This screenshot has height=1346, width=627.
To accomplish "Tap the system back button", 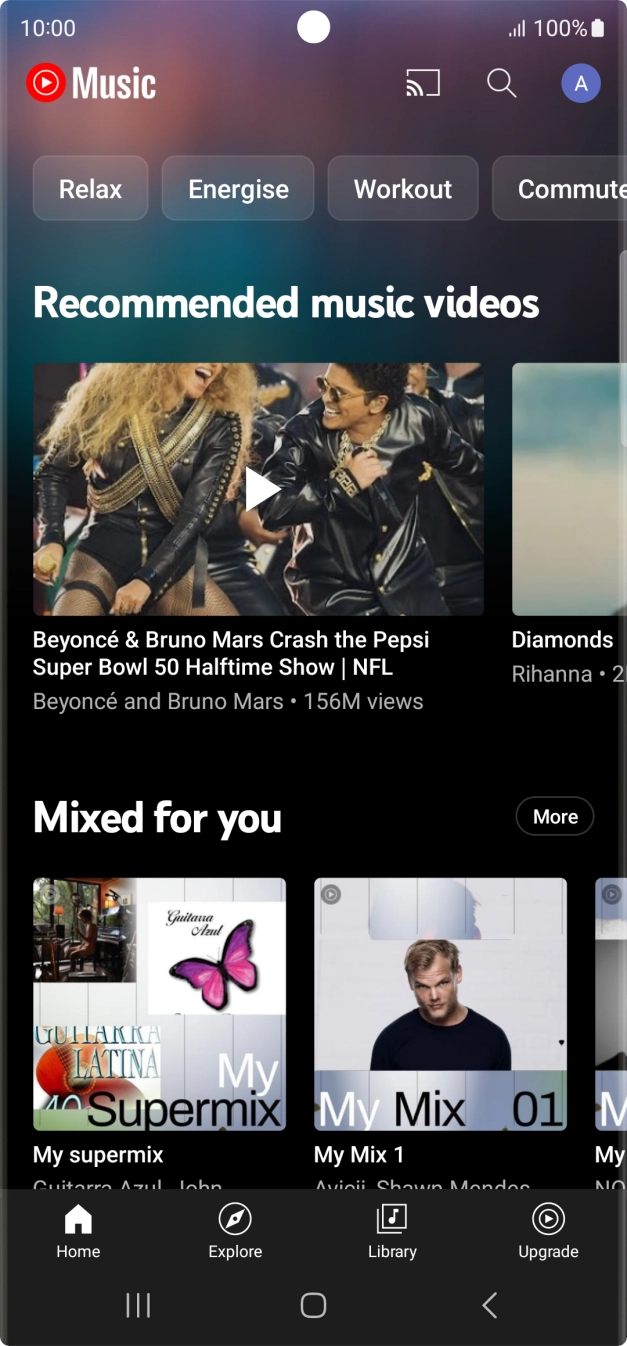I will click(489, 1305).
